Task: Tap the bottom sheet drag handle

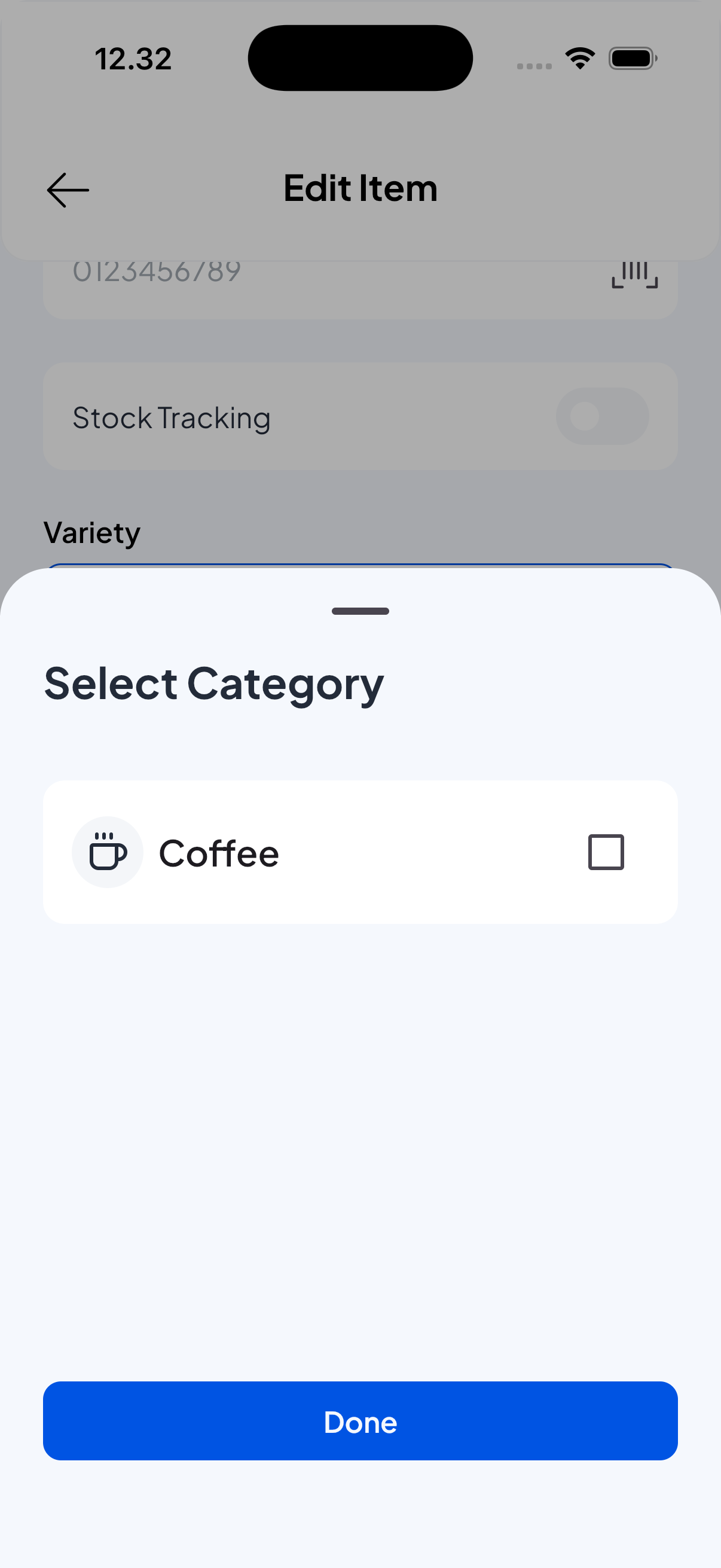Action: 360,611
